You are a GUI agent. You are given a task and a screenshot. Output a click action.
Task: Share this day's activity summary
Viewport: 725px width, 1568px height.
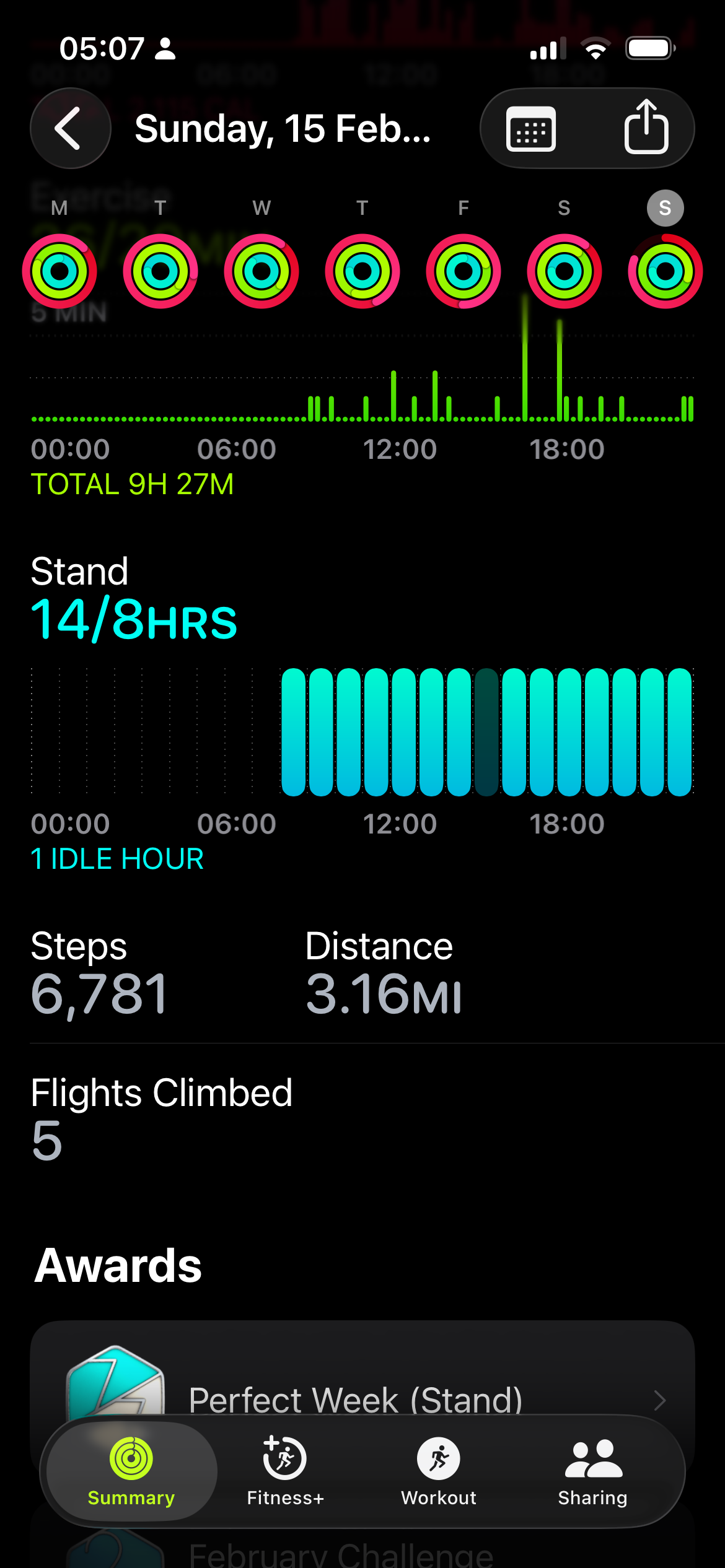tap(646, 128)
